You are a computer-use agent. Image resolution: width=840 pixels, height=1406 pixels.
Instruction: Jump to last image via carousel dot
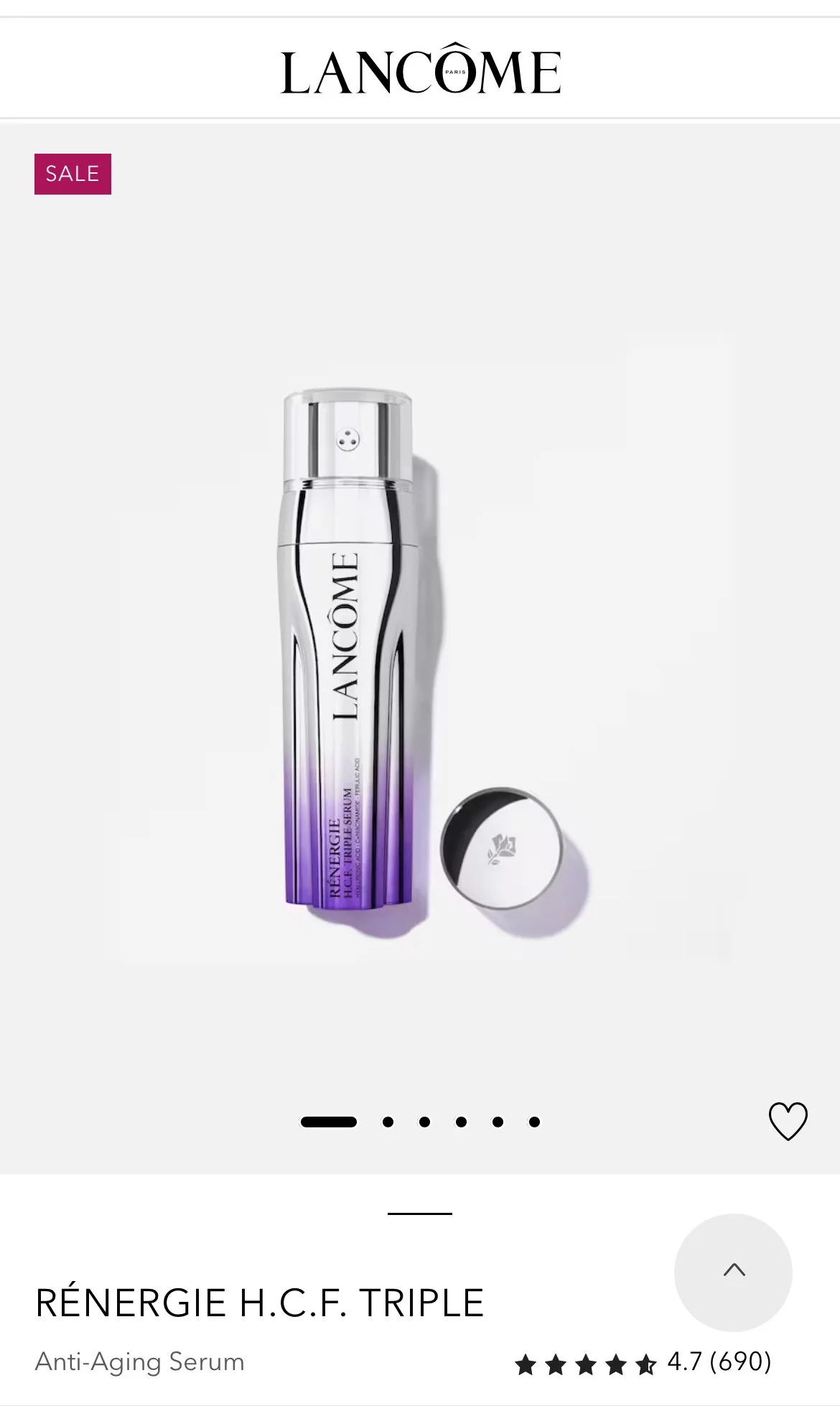[x=534, y=1122]
